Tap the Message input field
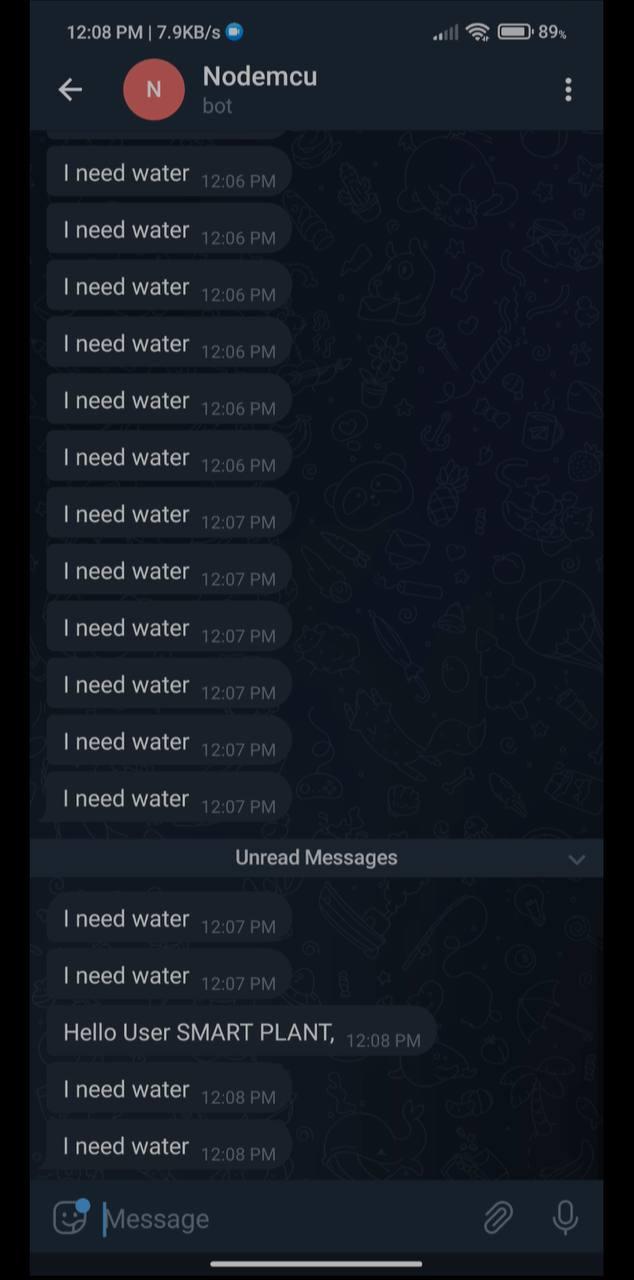Image resolution: width=634 pixels, height=1280 pixels. [x=290, y=1219]
